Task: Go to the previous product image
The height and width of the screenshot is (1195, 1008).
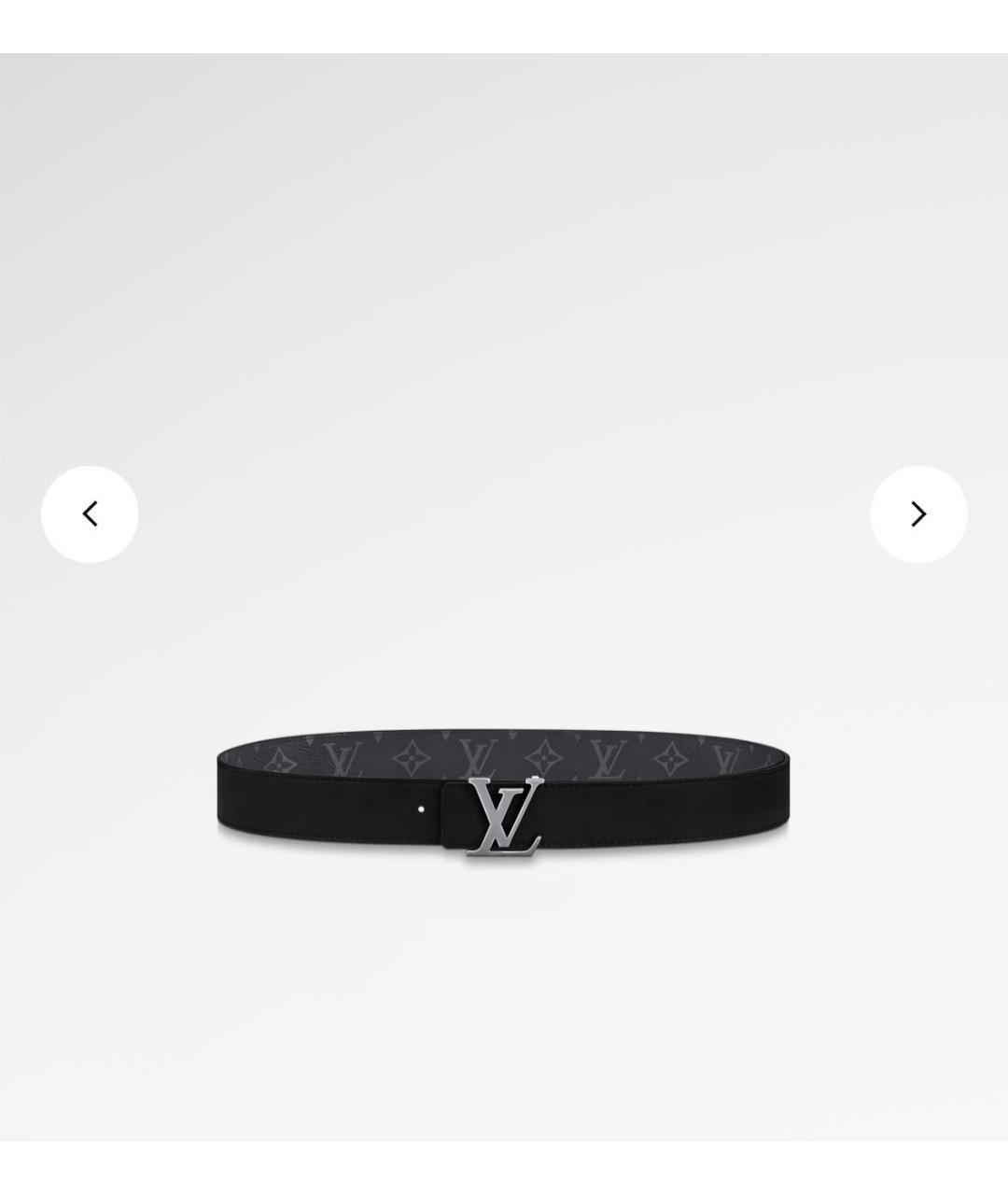Action: click(90, 513)
